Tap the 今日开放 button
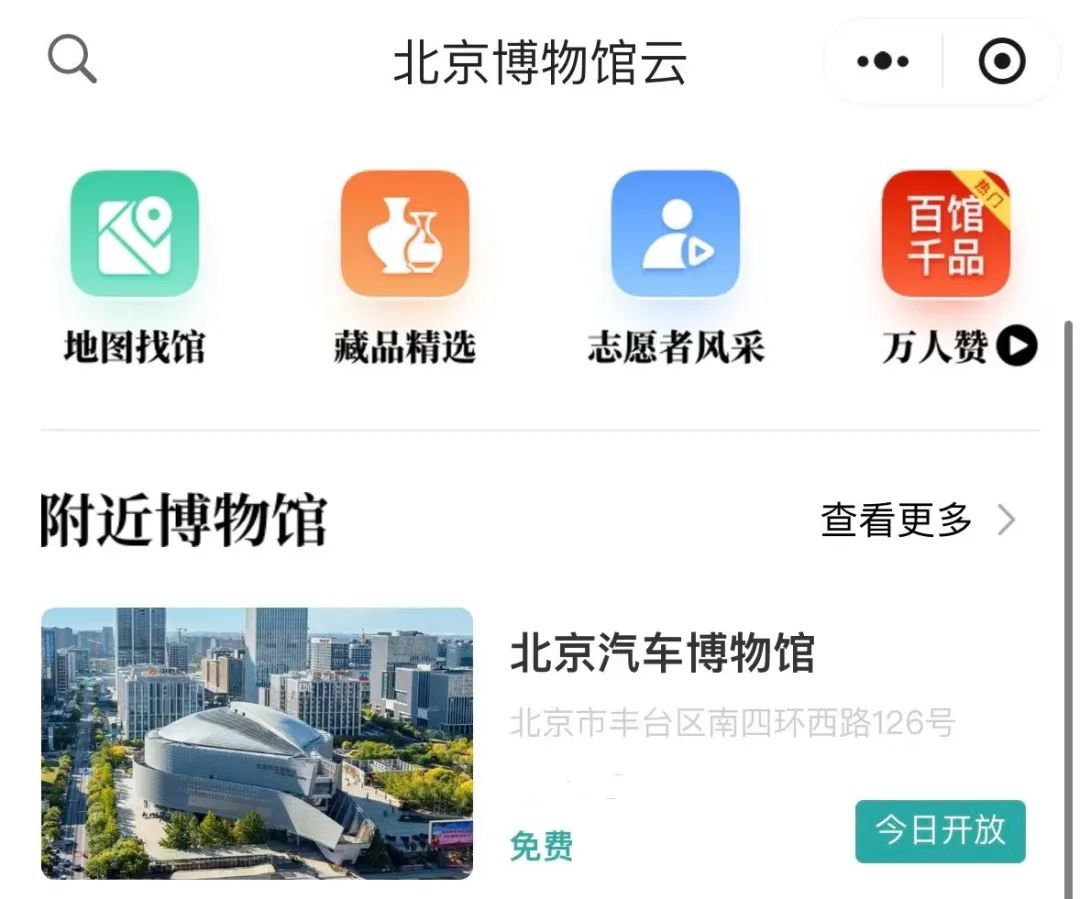 940,831
